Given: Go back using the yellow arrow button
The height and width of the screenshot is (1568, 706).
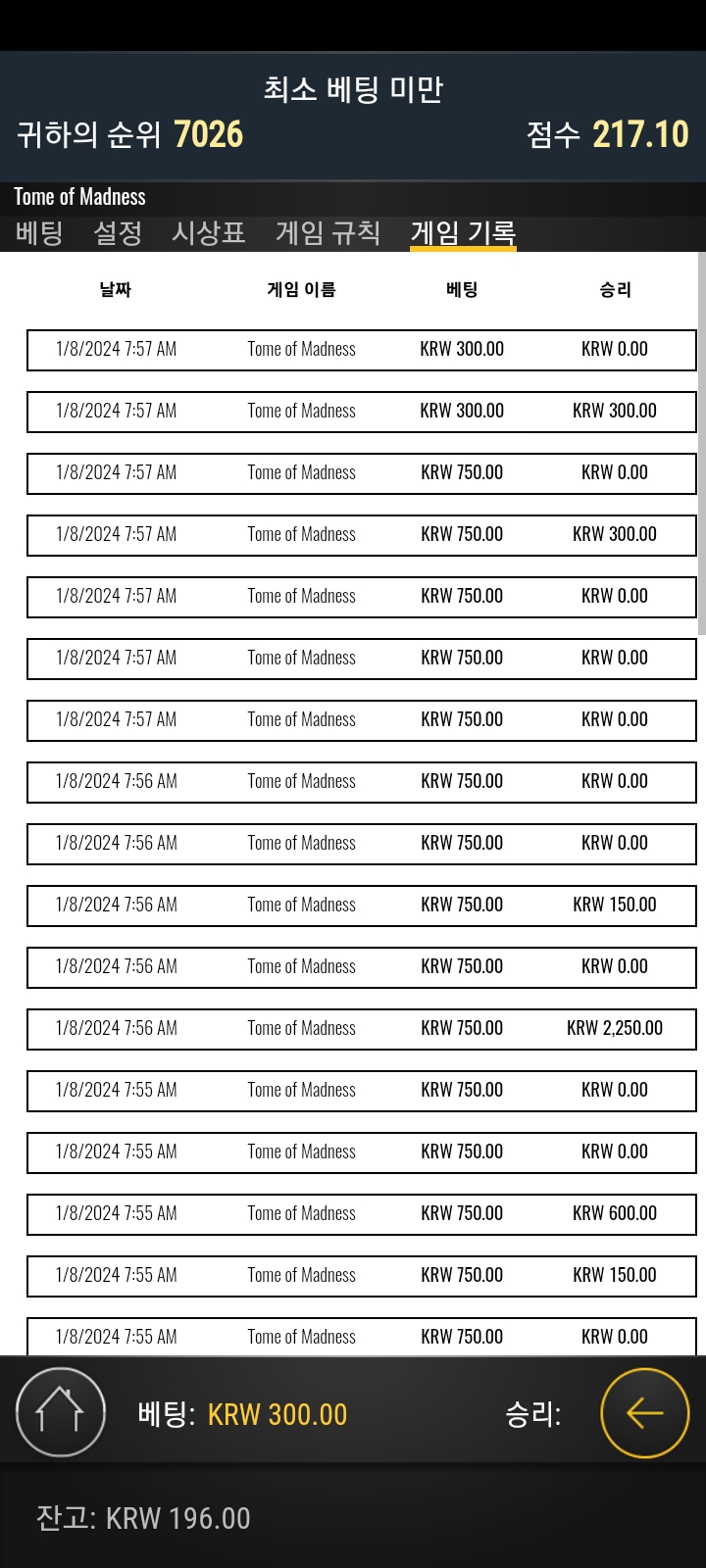Looking at the screenshot, I should (x=645, y=1412).
